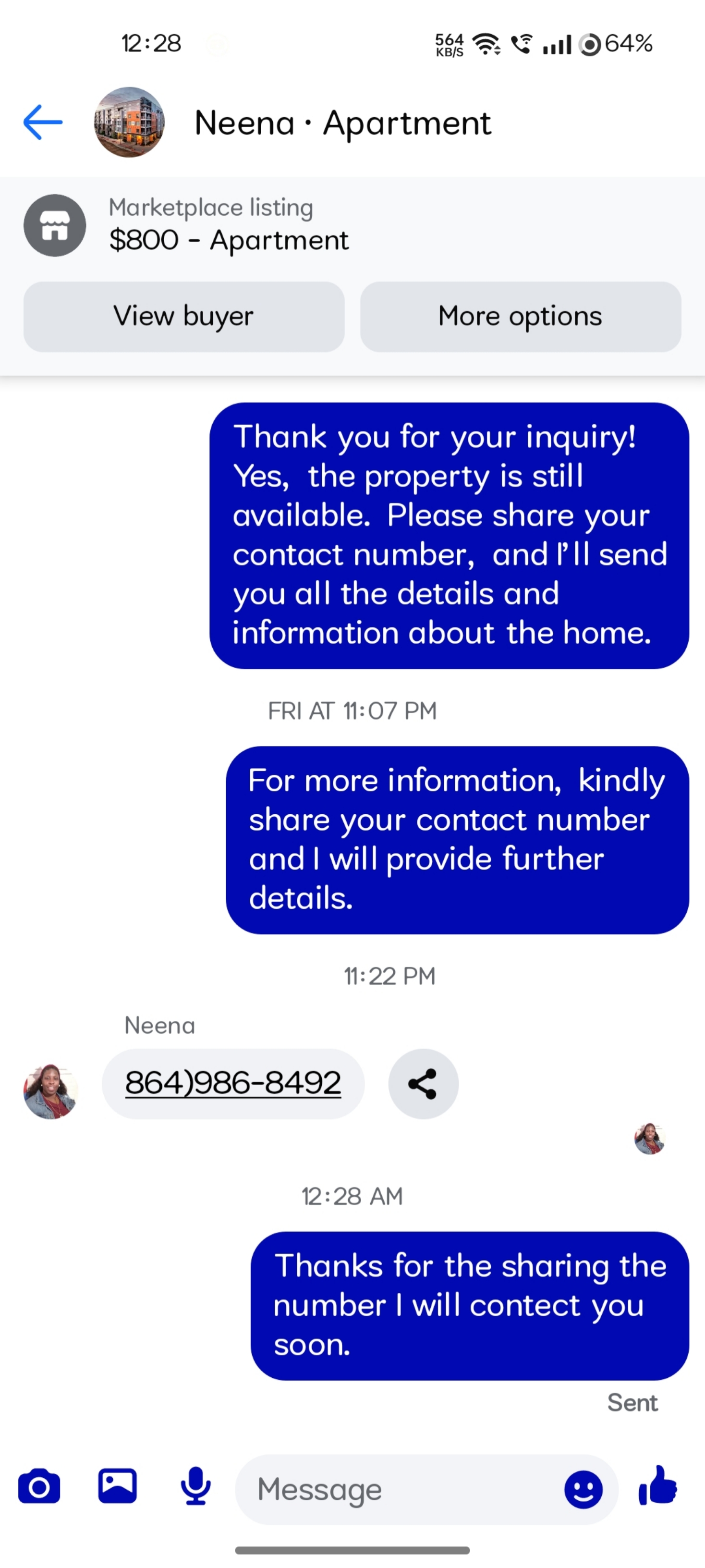Open Neena's apartment conversation profile picture

point(129,122)
